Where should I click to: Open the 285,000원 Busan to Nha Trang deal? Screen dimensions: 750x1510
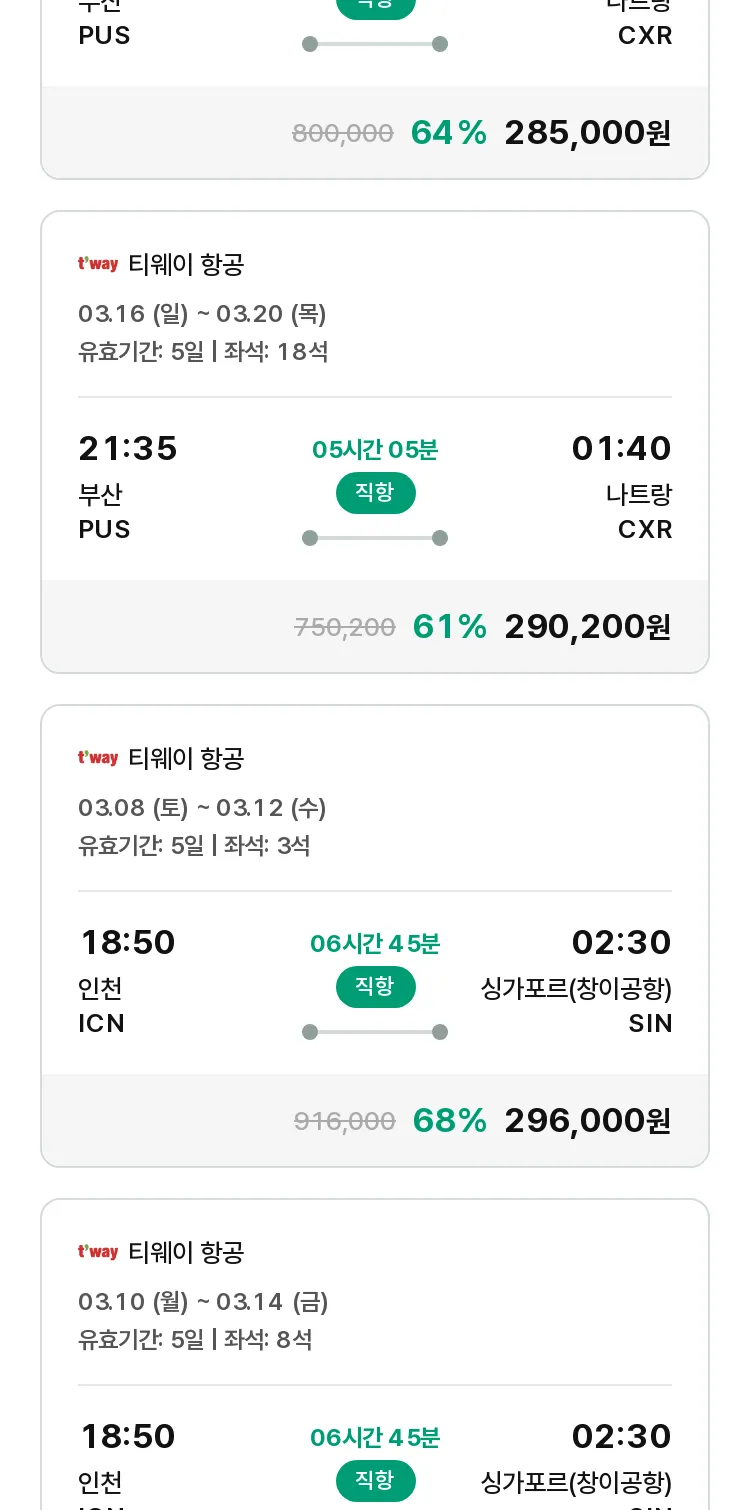[x=375, y=88]
